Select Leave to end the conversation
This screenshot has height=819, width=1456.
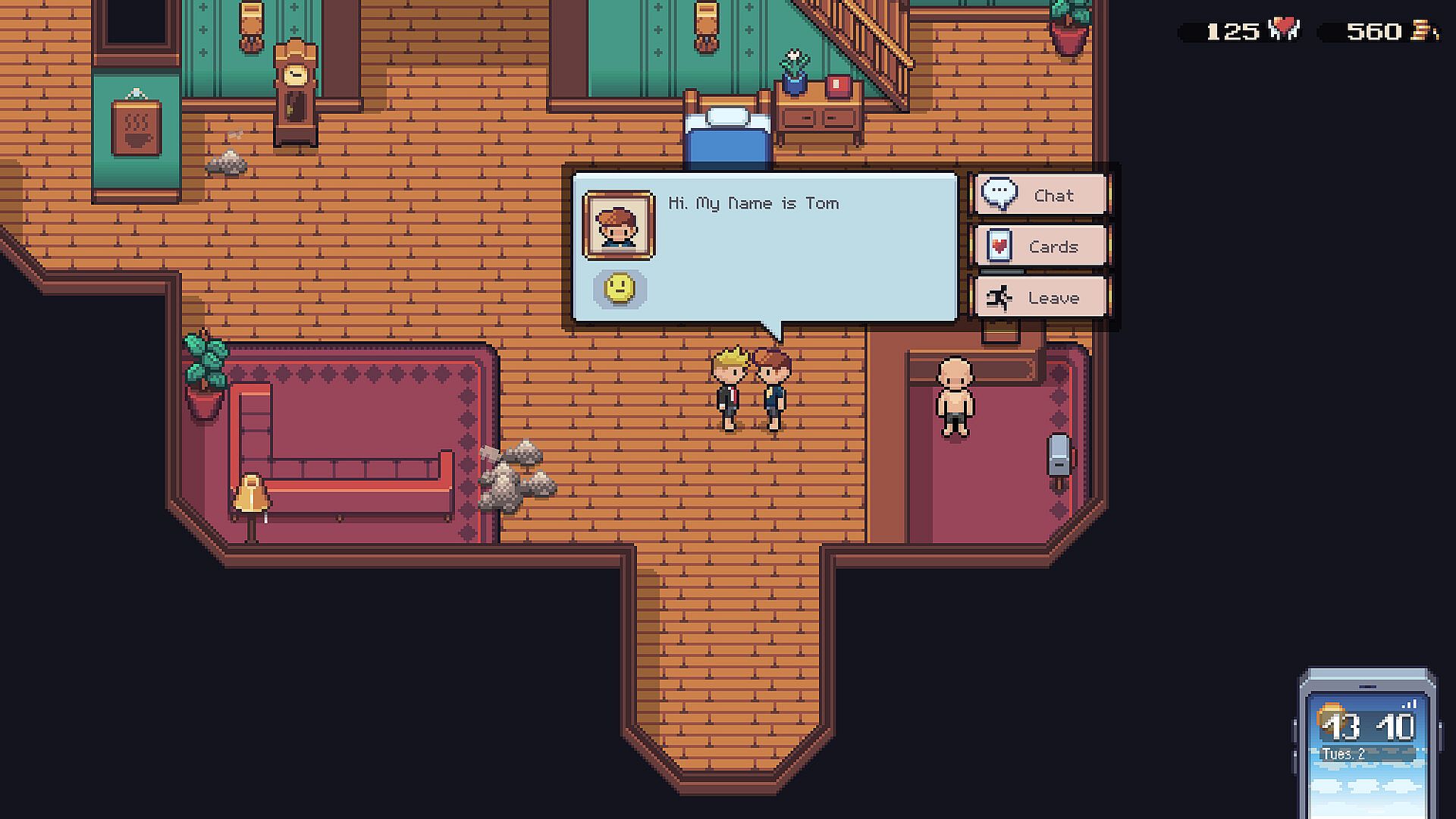click(x=1040, y=297)
